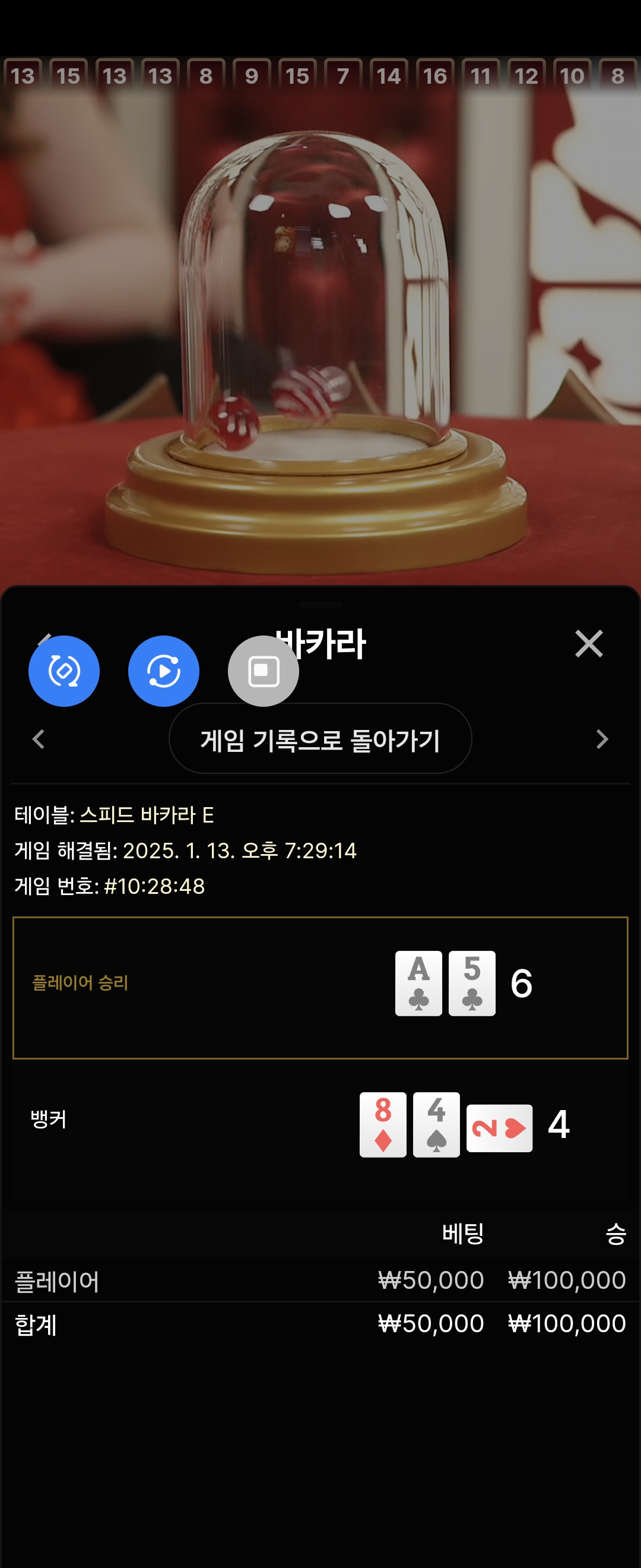Viewport: 641px width, 1568px height.
Task: Go to the previous game record
Action: pyautogui.click(x=39, y=739)
